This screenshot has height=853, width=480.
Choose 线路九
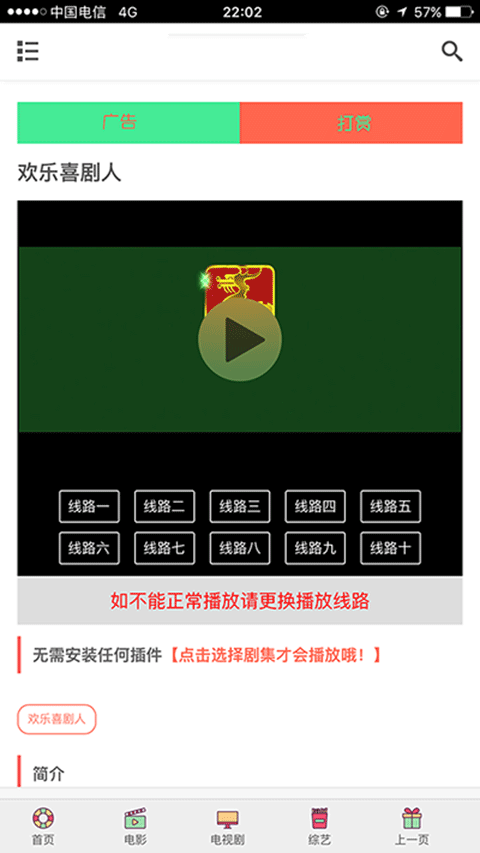(315, 548)
